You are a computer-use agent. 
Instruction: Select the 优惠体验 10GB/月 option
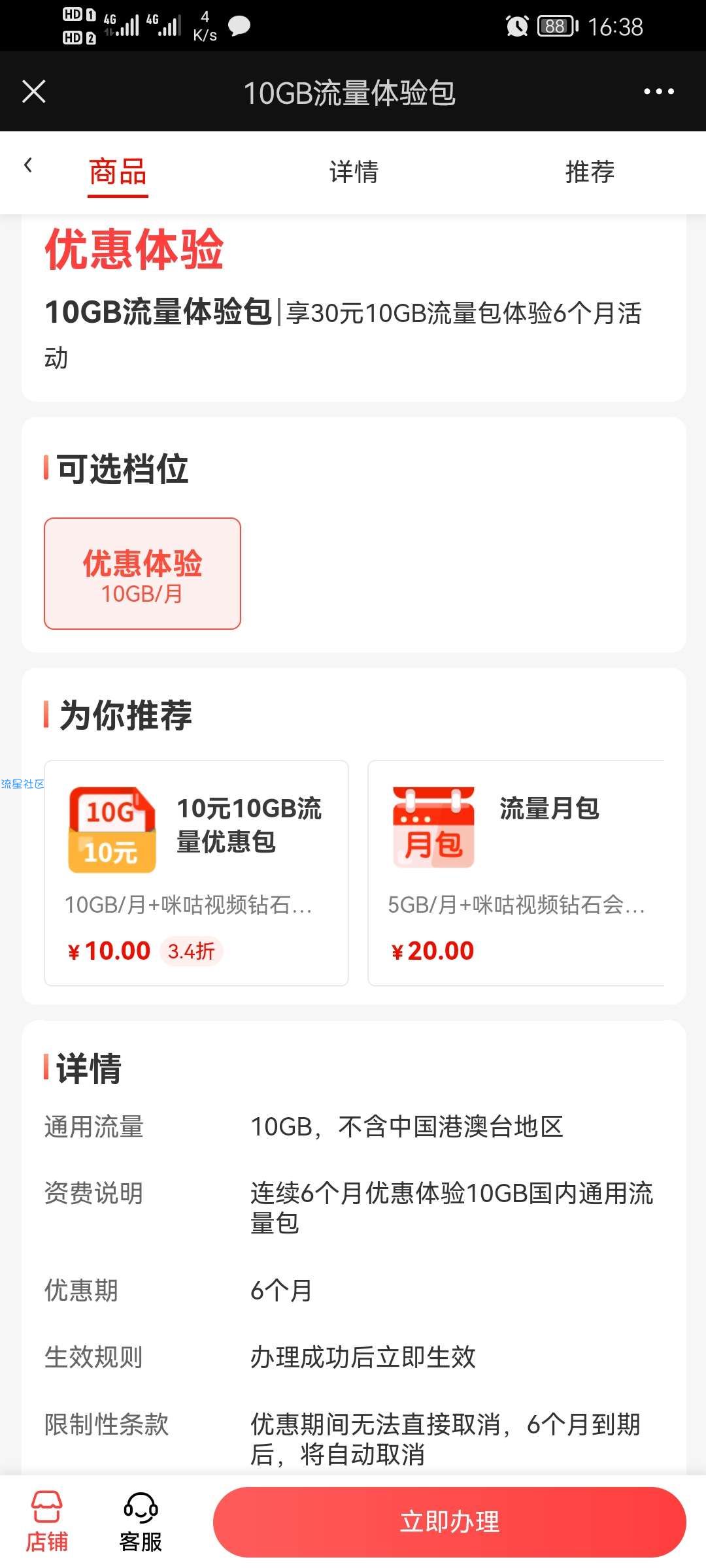pyautogui.click(x=143, y=574)
